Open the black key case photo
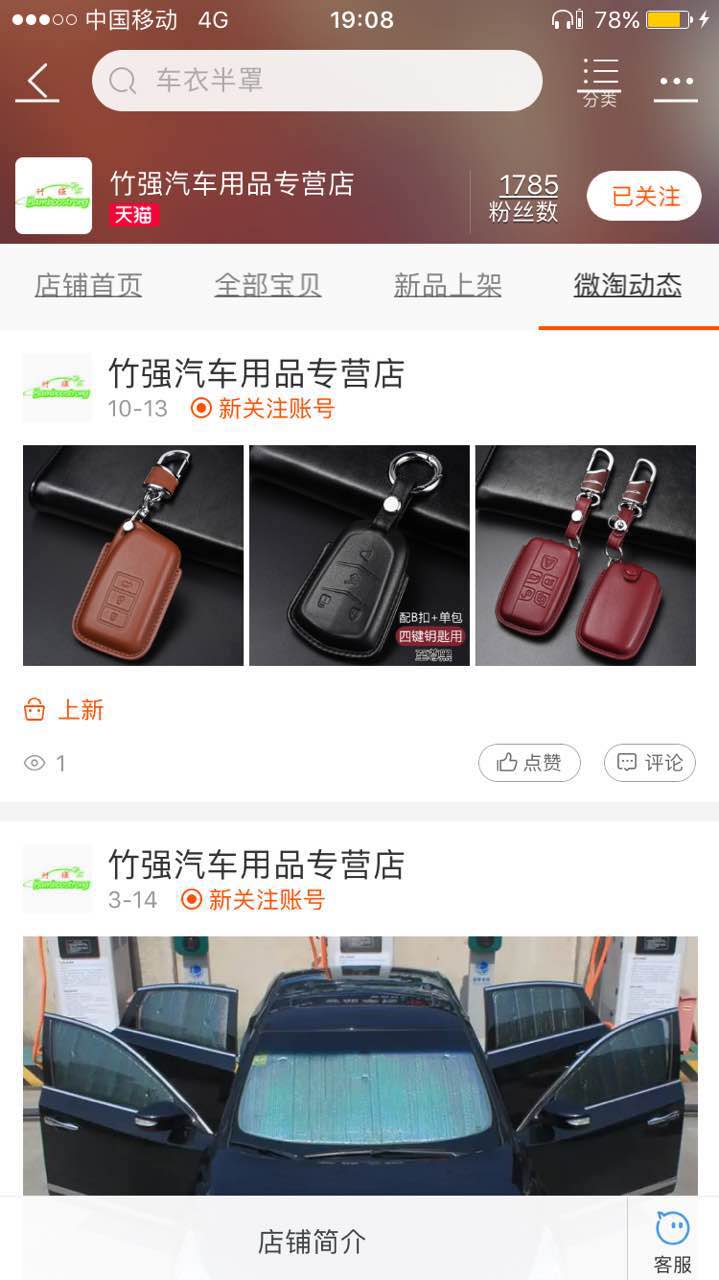 coord(359,555)
